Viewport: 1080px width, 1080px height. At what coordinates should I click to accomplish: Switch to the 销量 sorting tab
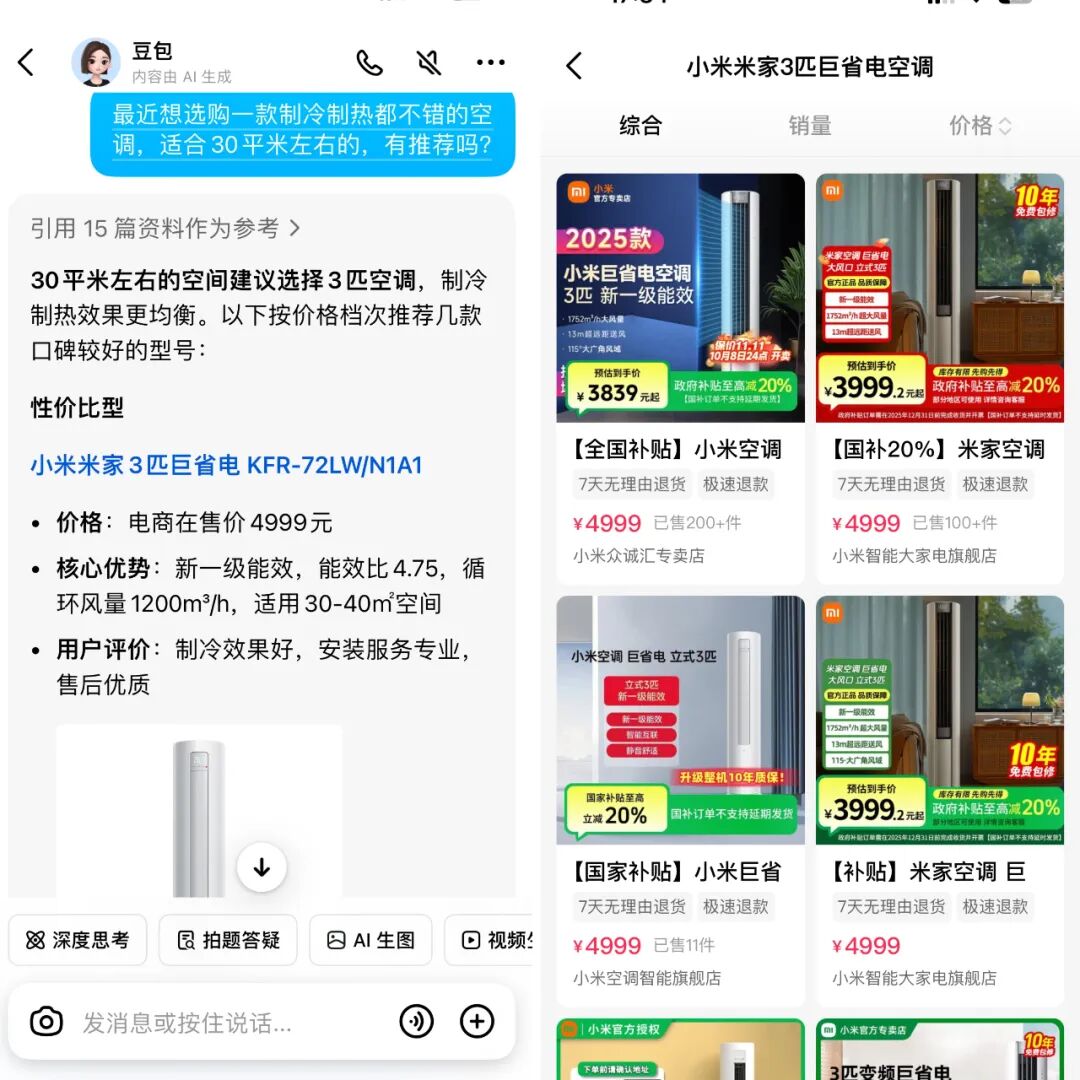tap(809, 126)
